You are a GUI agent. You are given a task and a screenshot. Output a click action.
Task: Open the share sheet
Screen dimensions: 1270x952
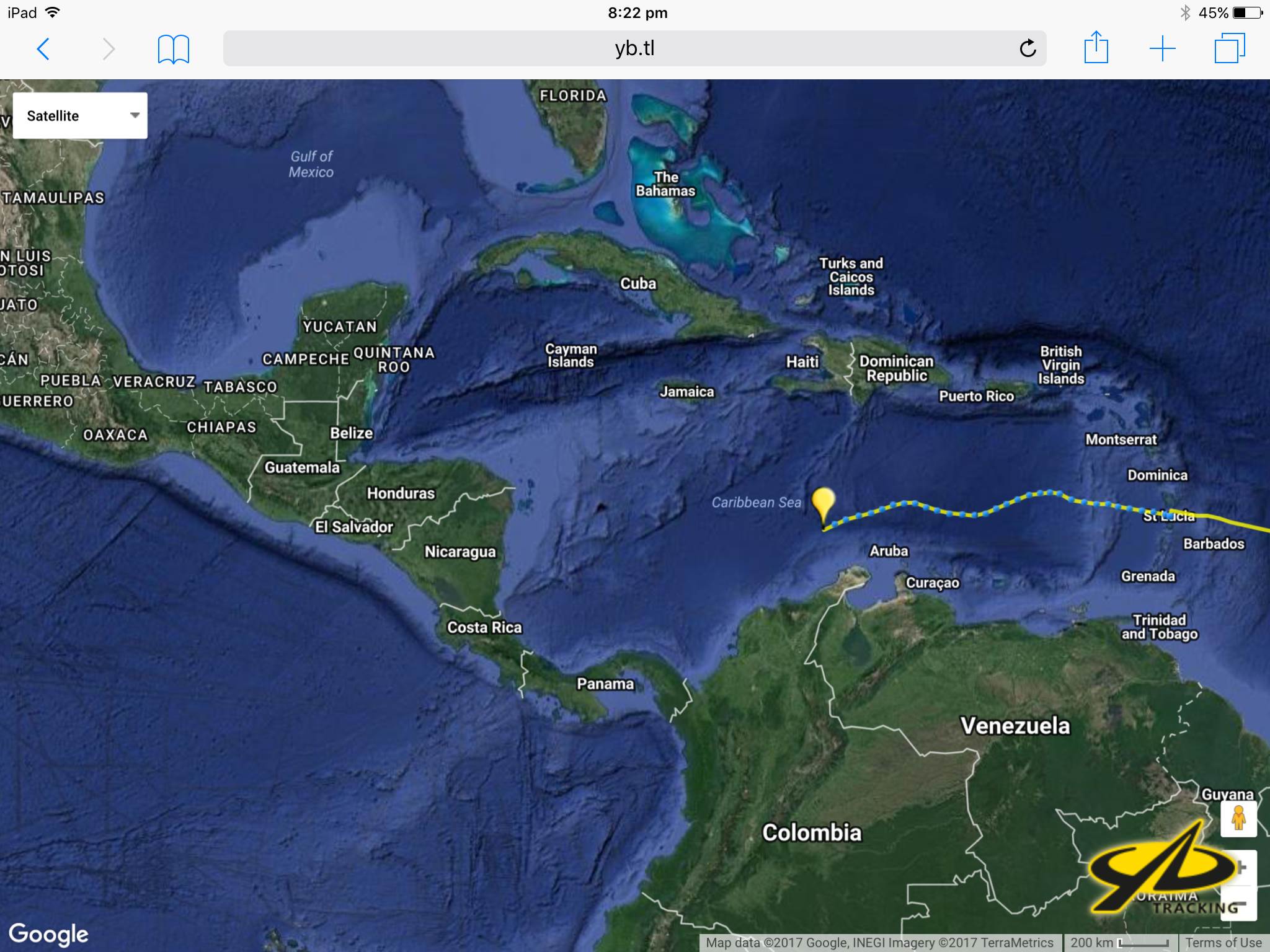tap(1096, 48)
